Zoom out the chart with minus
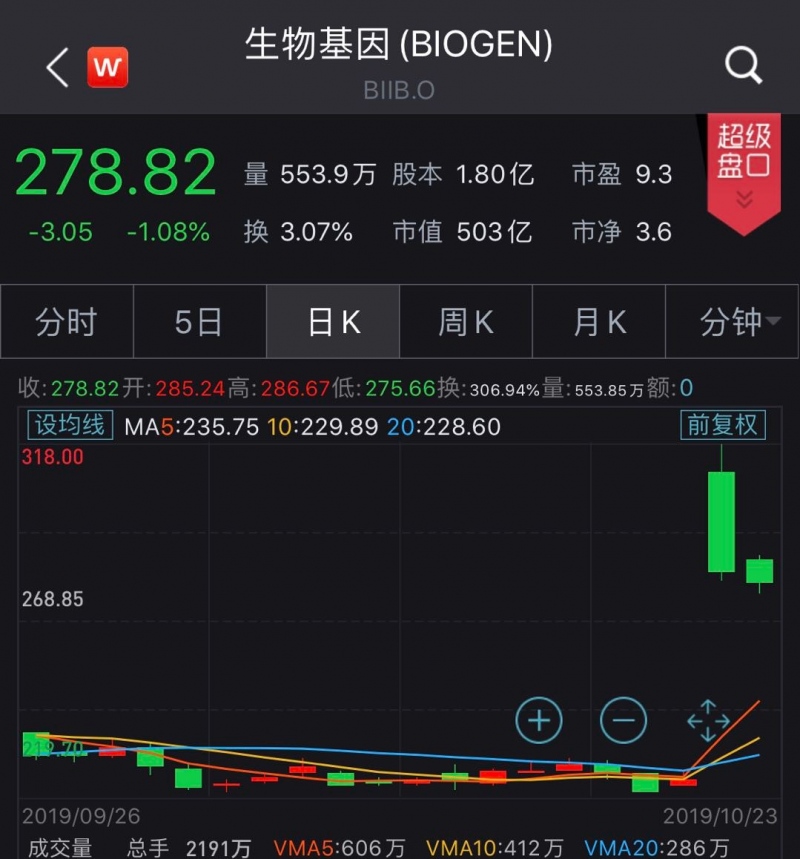The height and width of the screenshot is (859, 800). [x=623, y=720]
